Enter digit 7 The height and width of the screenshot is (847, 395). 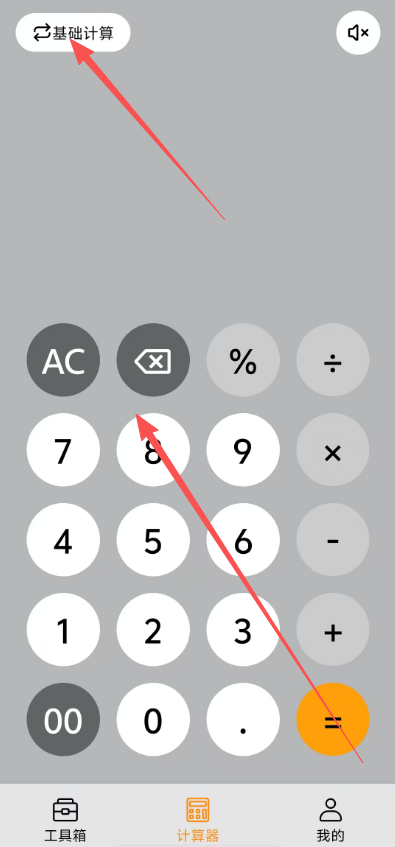(x=63, y=450)
